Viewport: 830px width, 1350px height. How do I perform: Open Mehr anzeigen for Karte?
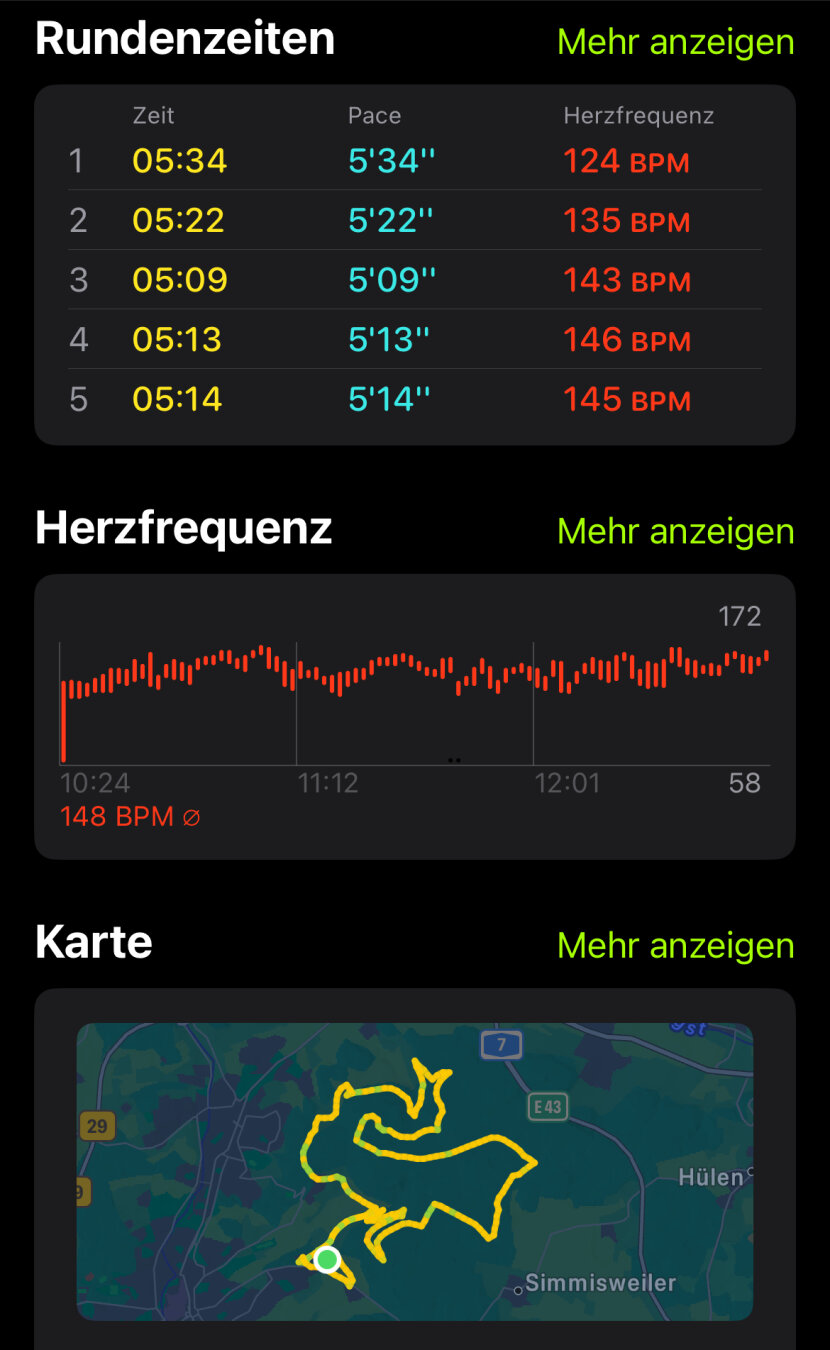[x=675, y=945]
